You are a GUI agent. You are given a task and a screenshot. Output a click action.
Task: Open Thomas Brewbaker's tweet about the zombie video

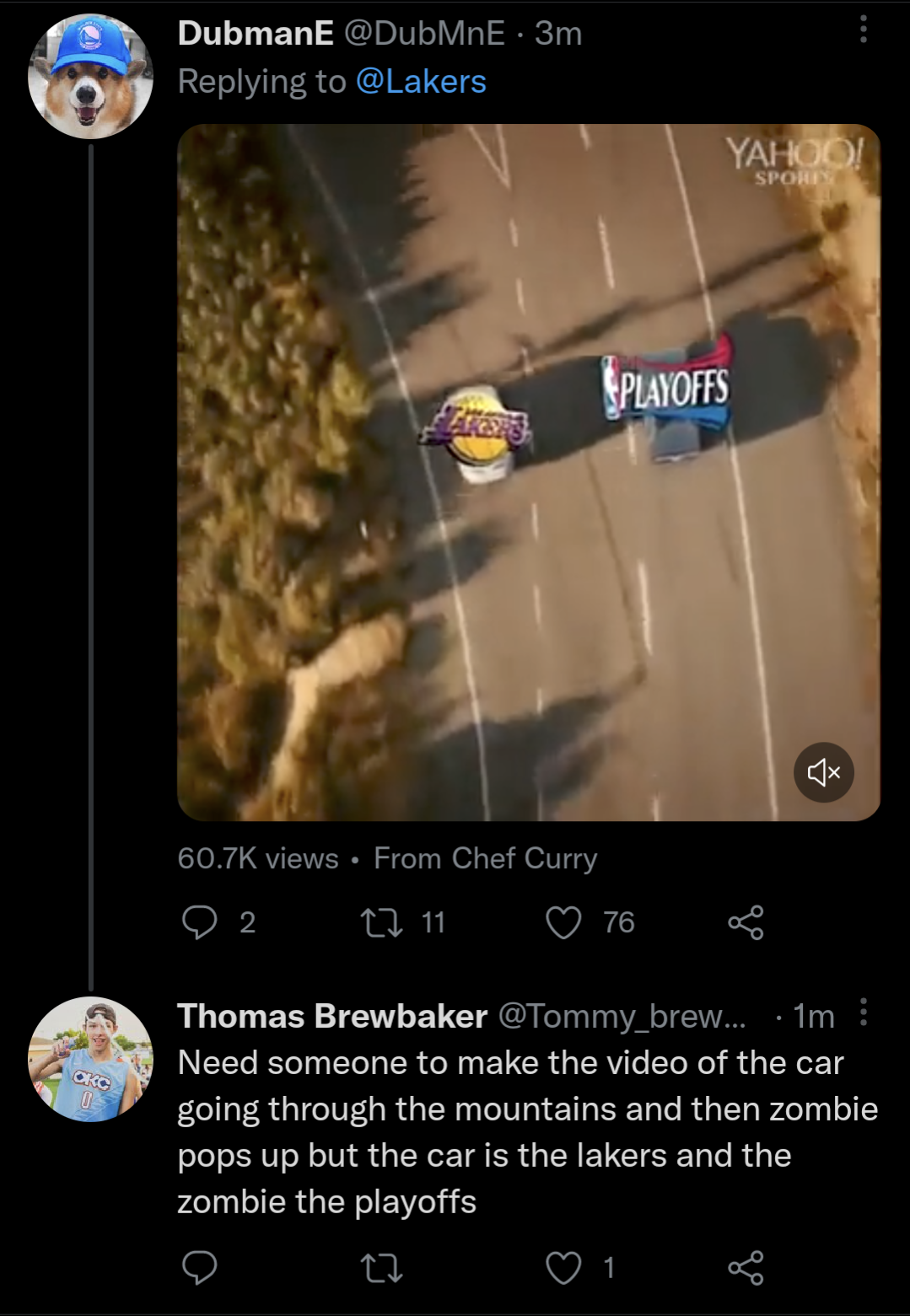coord(527,1132)
